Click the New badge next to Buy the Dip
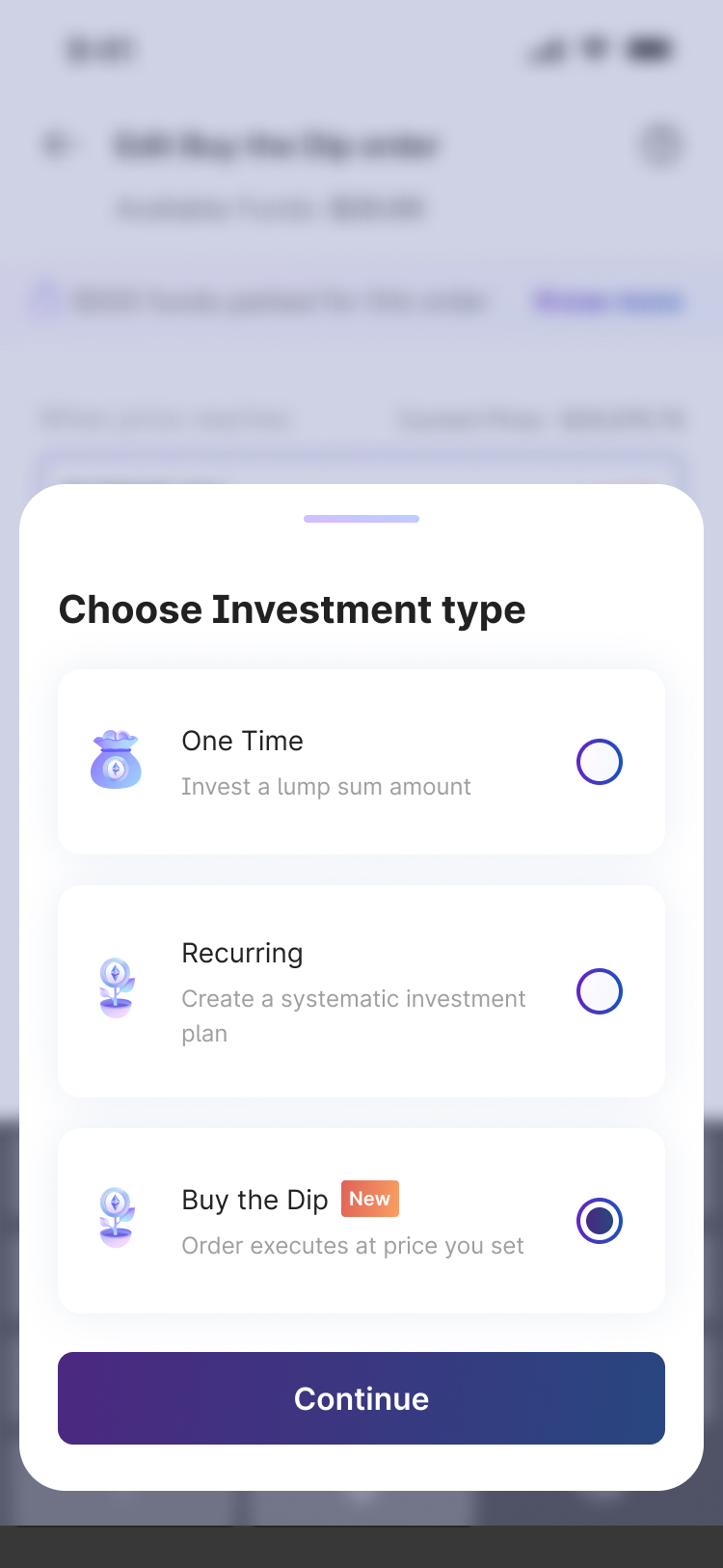The image size is (723, 1568). click(x=369, y=1199)
